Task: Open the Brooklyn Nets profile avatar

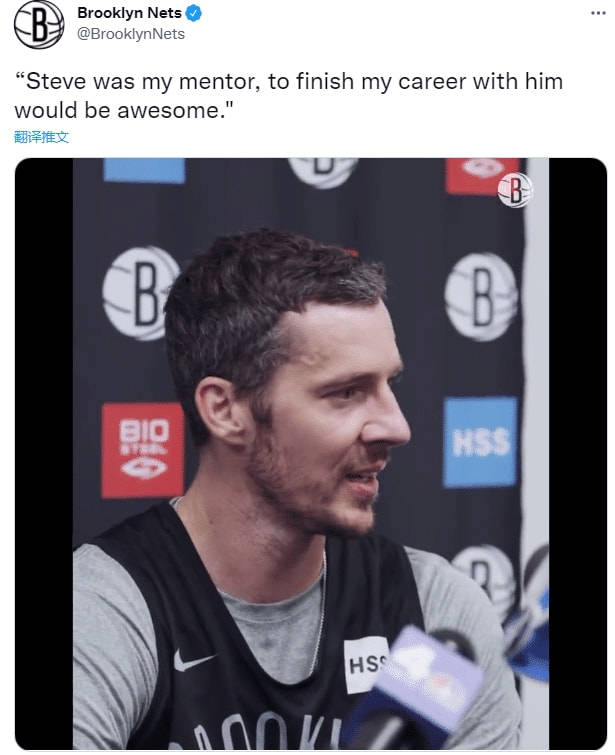Action: coord(39,25)
